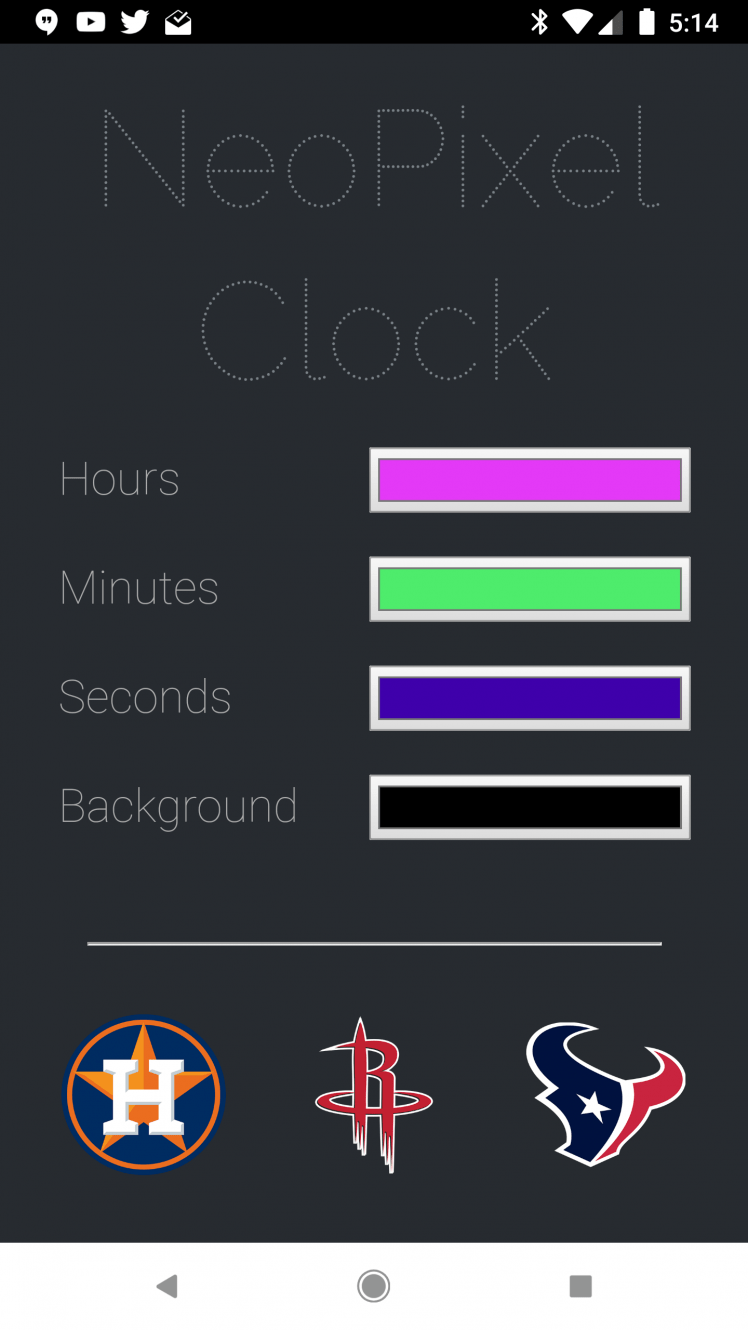This screenshot has height=1330, width=748.
Task: Open the Hours color picker
Action: point(529,480)
